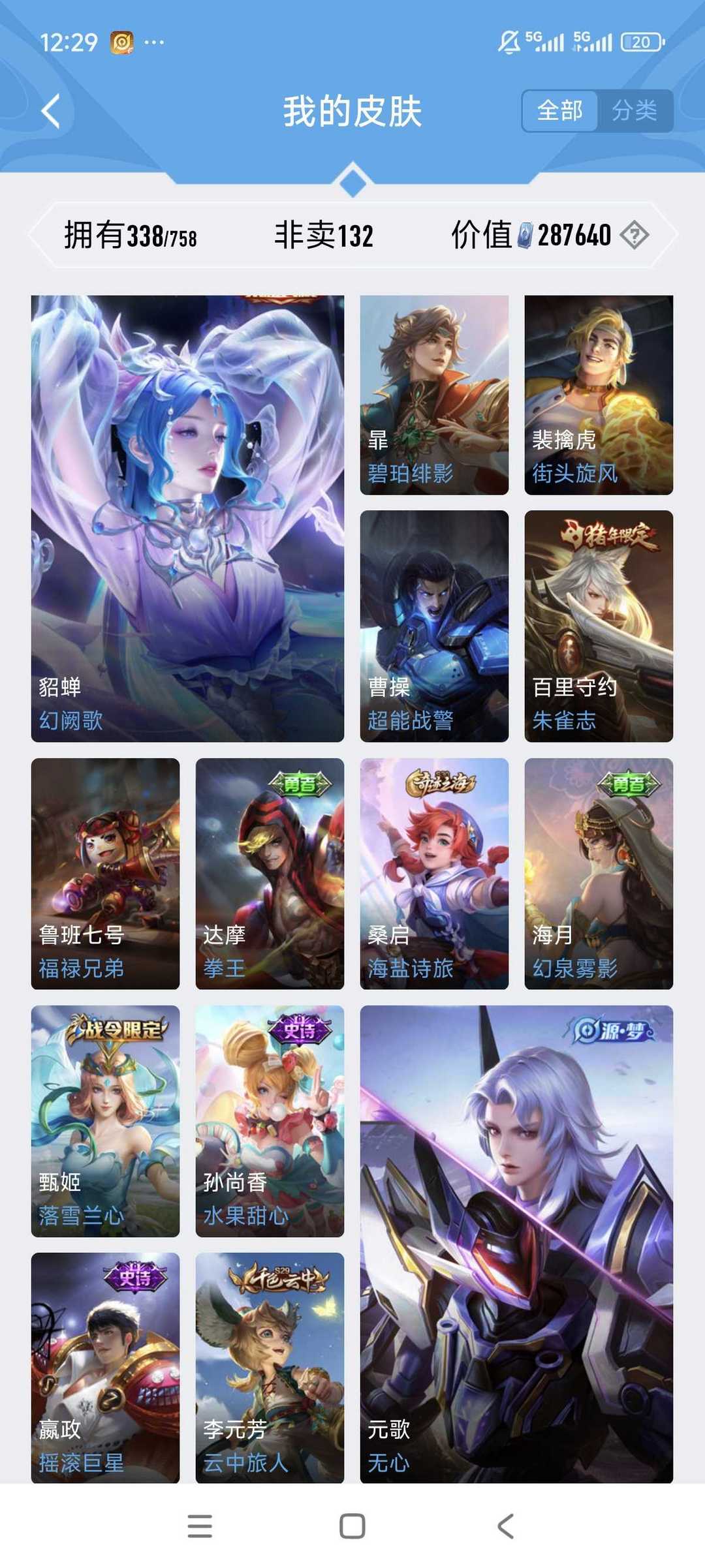View 嬴政 摇滚巨星 skin

point(105,1367)
